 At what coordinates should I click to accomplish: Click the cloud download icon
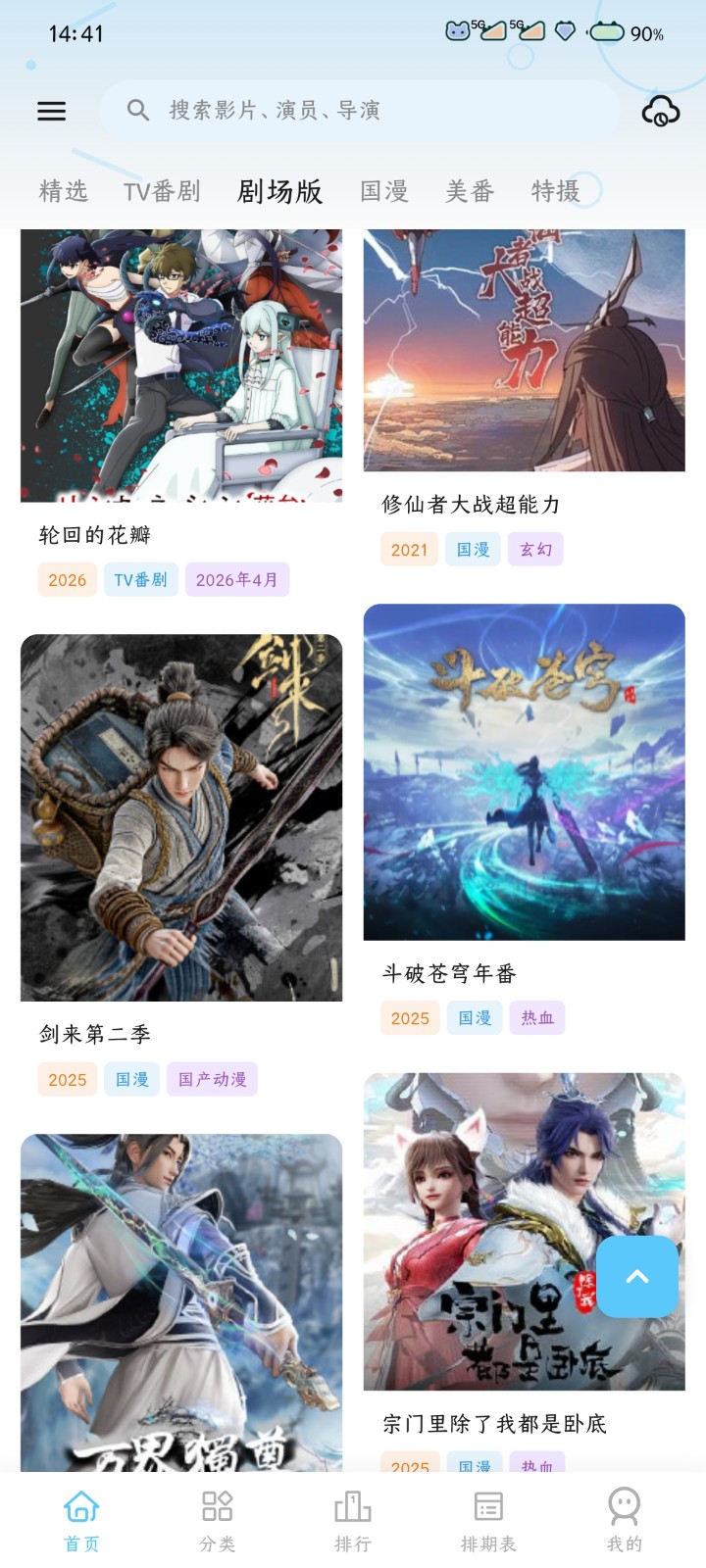[660, 110]
